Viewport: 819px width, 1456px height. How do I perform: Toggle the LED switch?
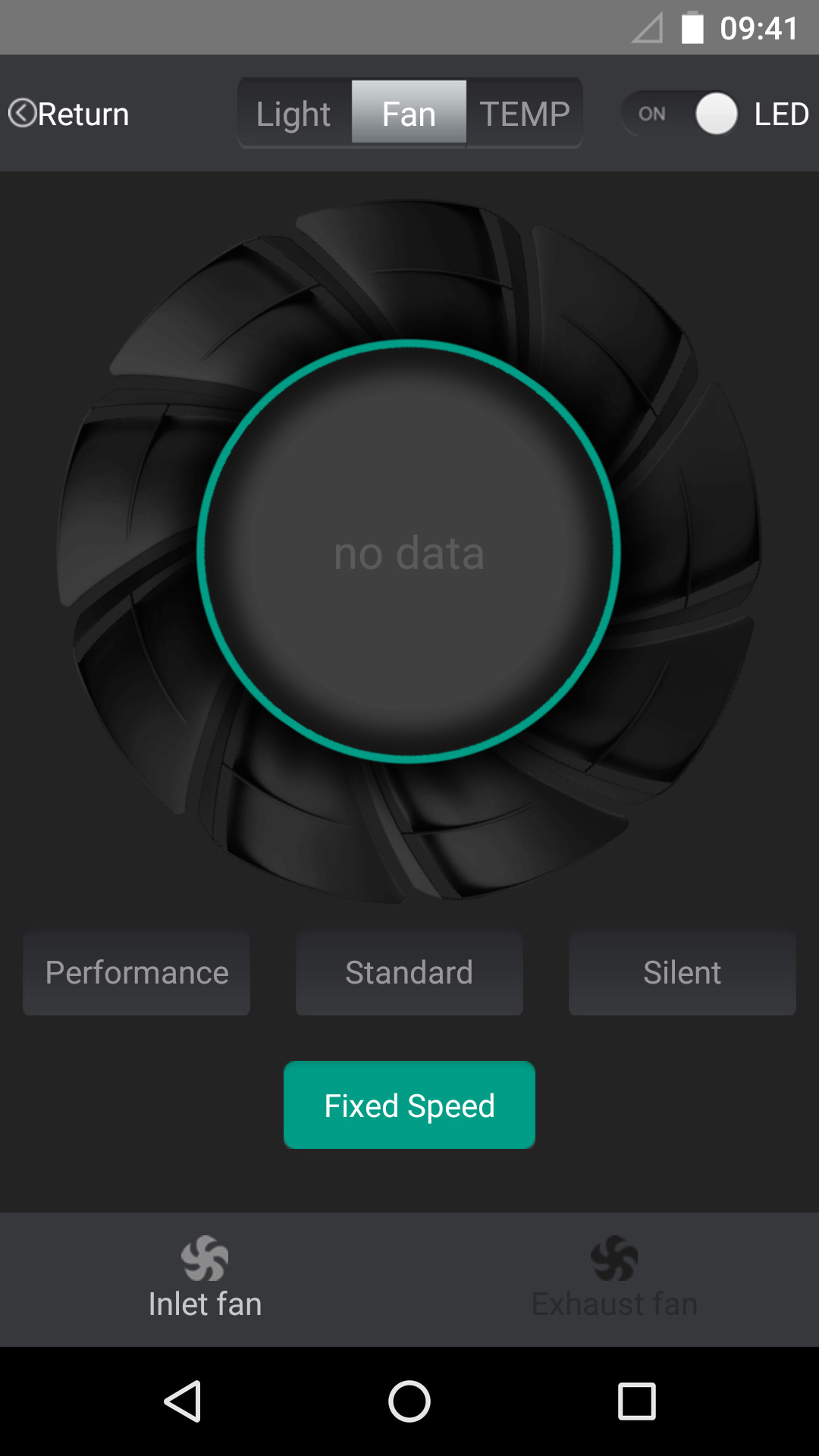(681, 114)
